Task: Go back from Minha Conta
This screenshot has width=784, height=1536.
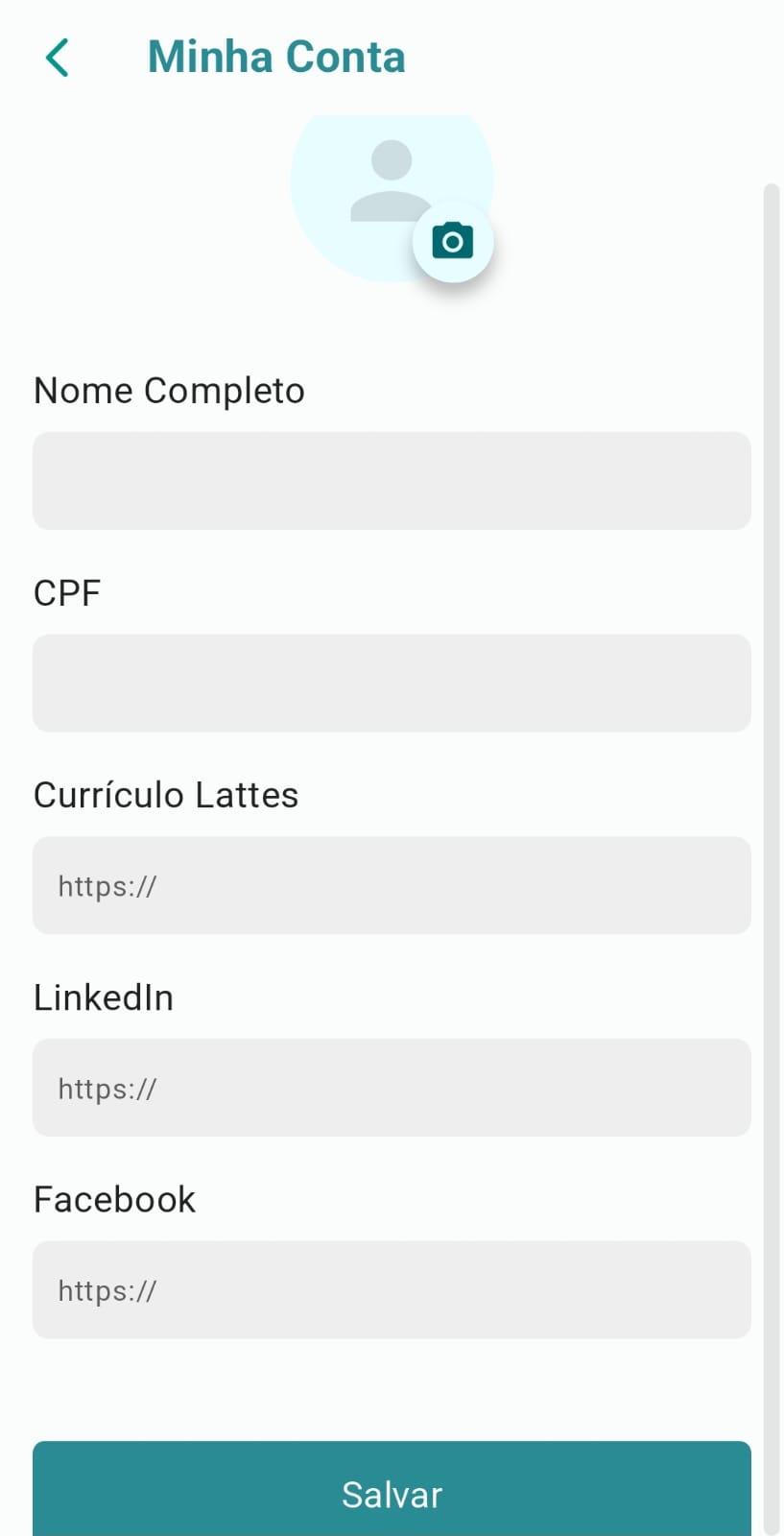Action: [x=58, y=58]
